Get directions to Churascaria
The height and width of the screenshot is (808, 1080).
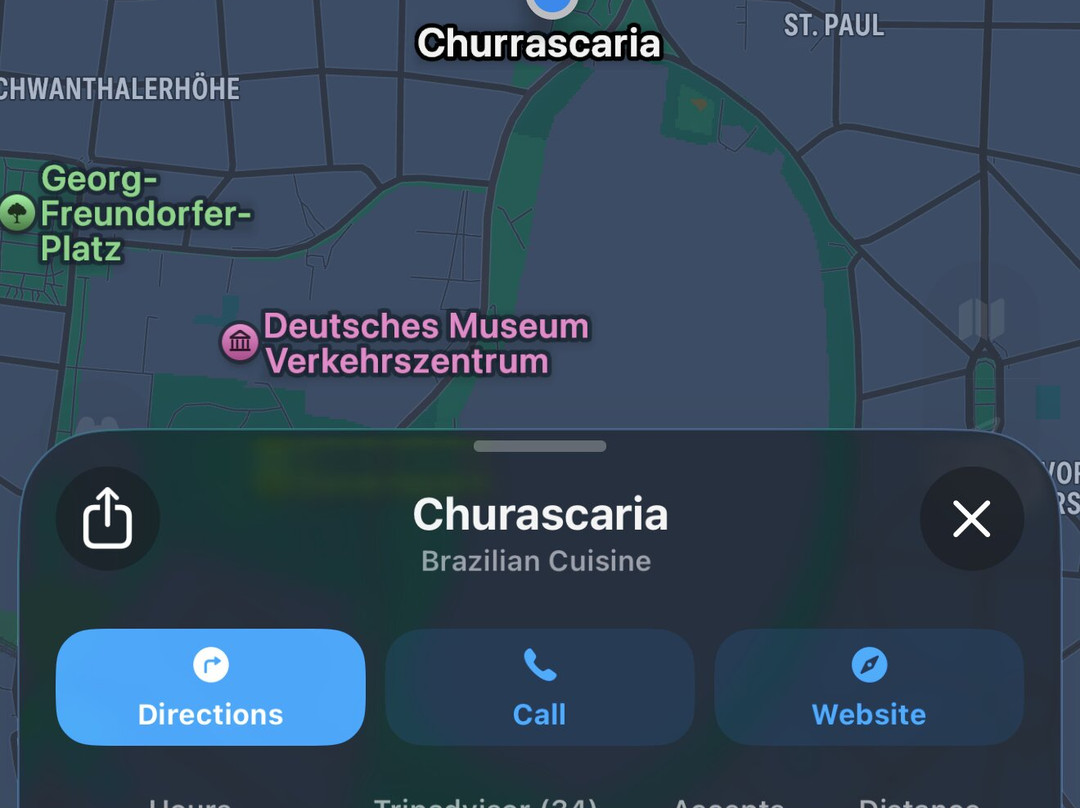coord(211,687)
